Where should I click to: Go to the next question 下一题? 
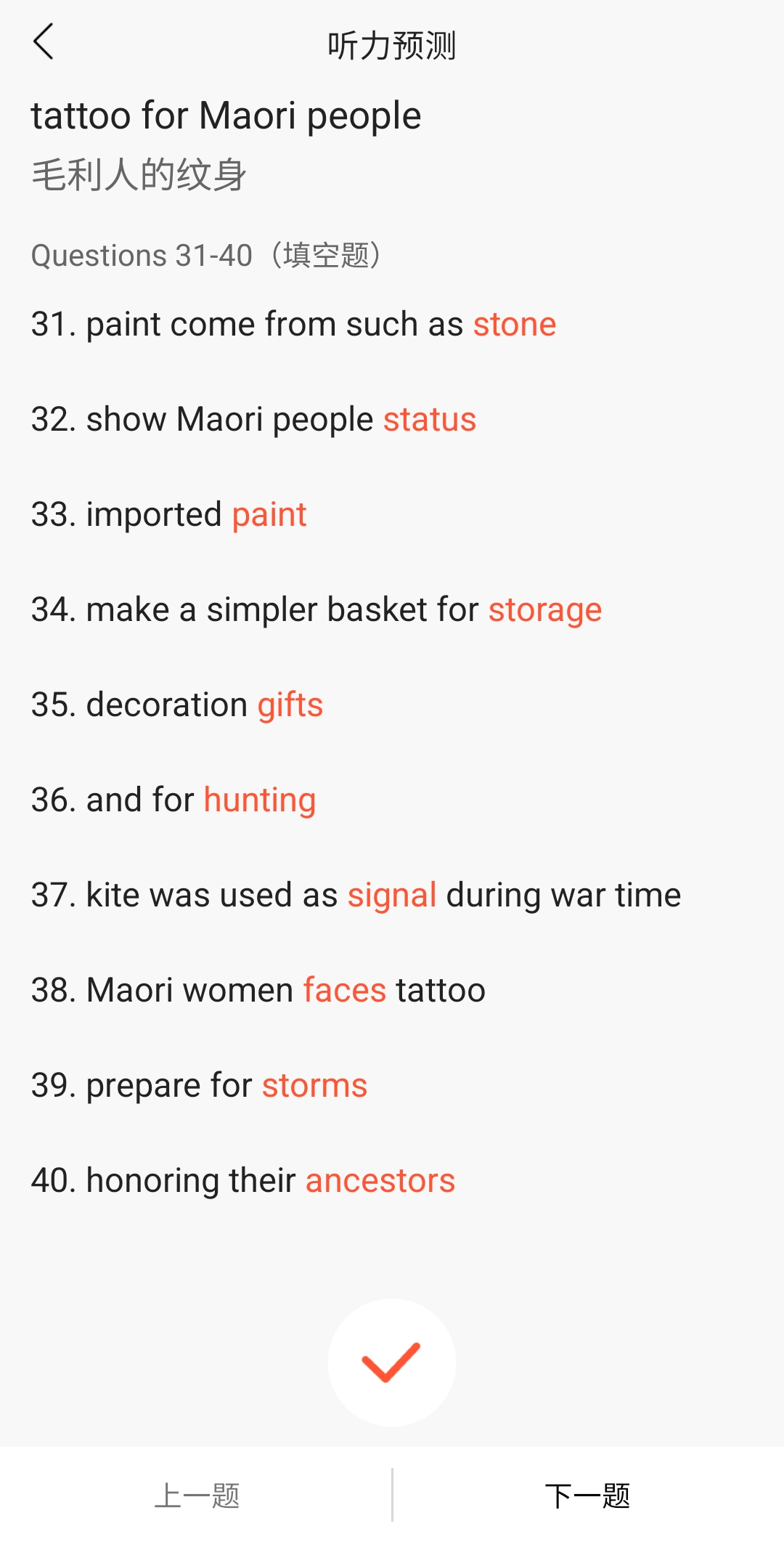click(588, 1495)
